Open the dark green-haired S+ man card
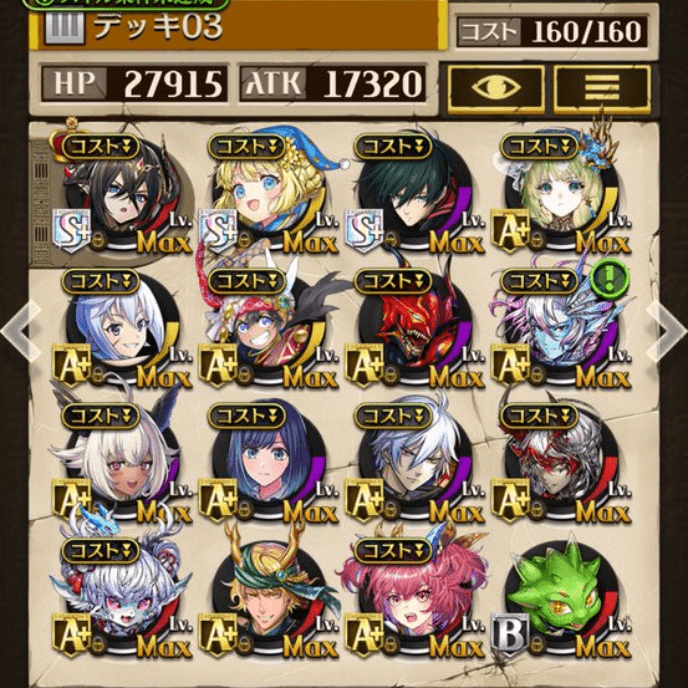 [x=412, y=195]
